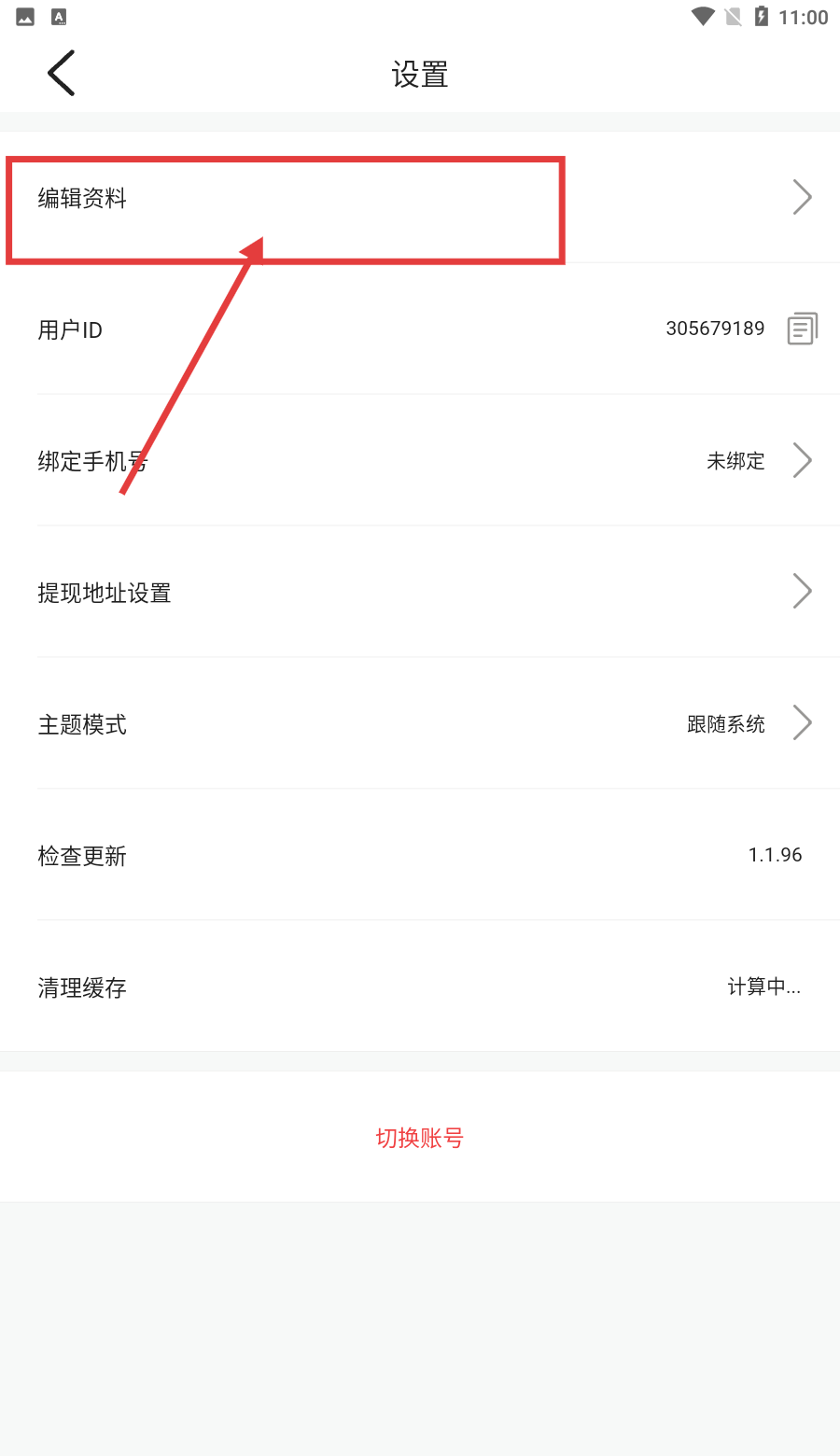This screenshot has height=1456, width=840.
Task: Click 未绑定 to bind a phone number
Action: (x=735, y=460)
